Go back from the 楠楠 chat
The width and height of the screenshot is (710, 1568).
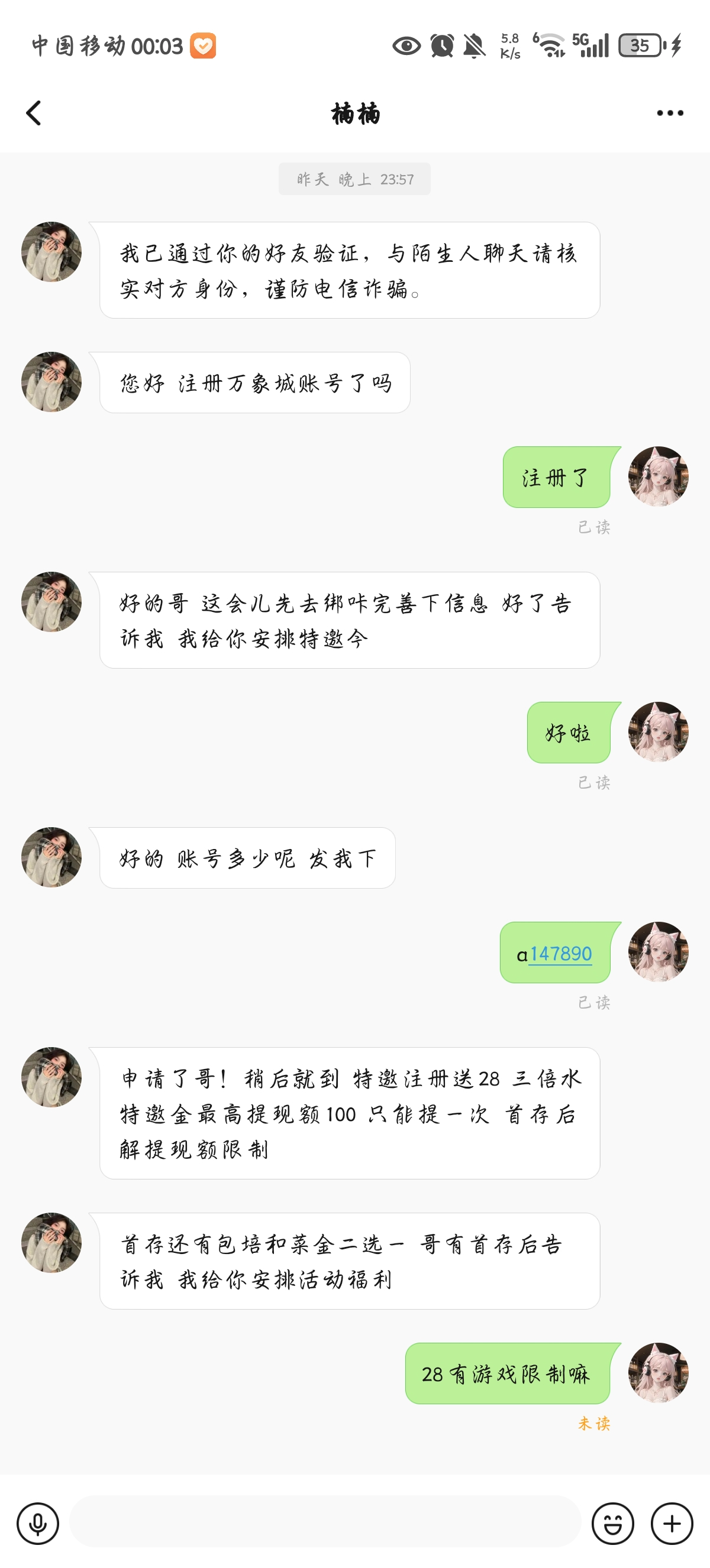click(x=34, y=113)
